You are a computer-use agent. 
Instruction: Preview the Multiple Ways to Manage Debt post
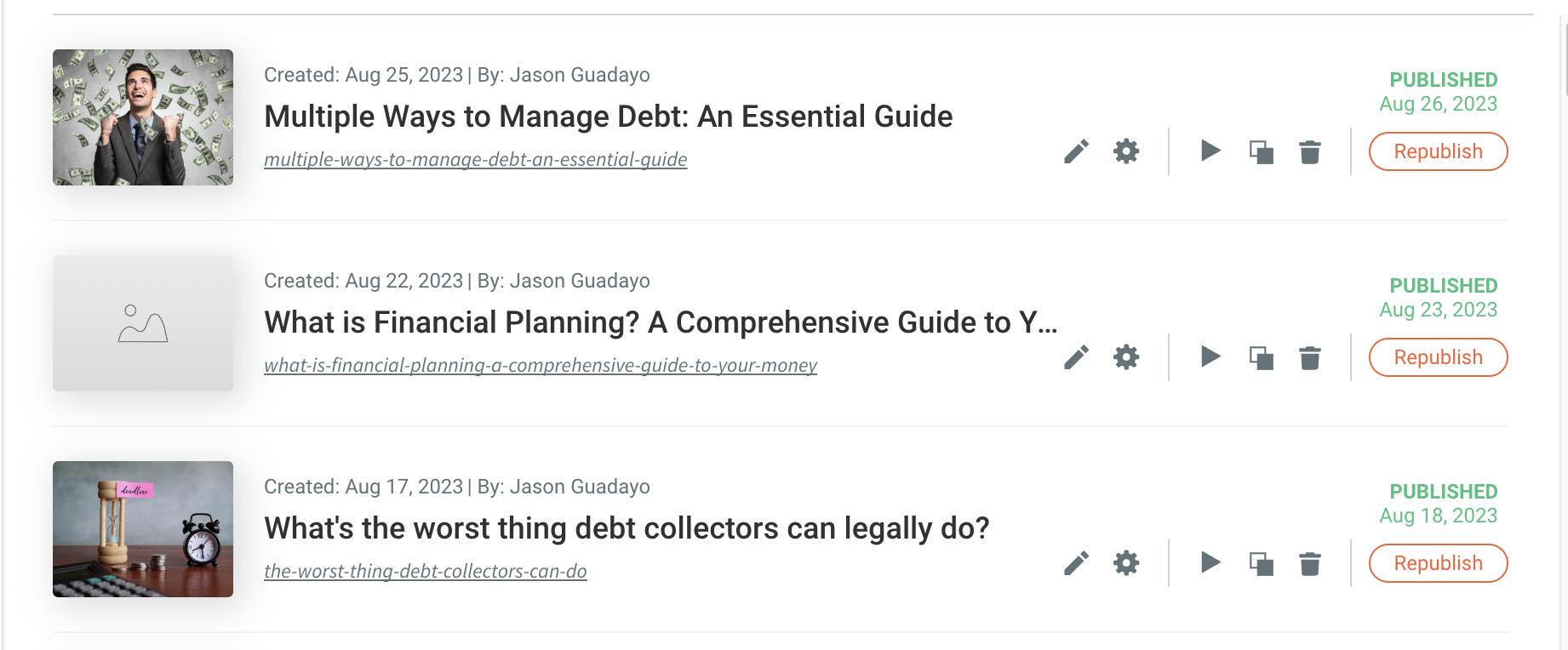pyautogui.click(x=1210, y=151)
